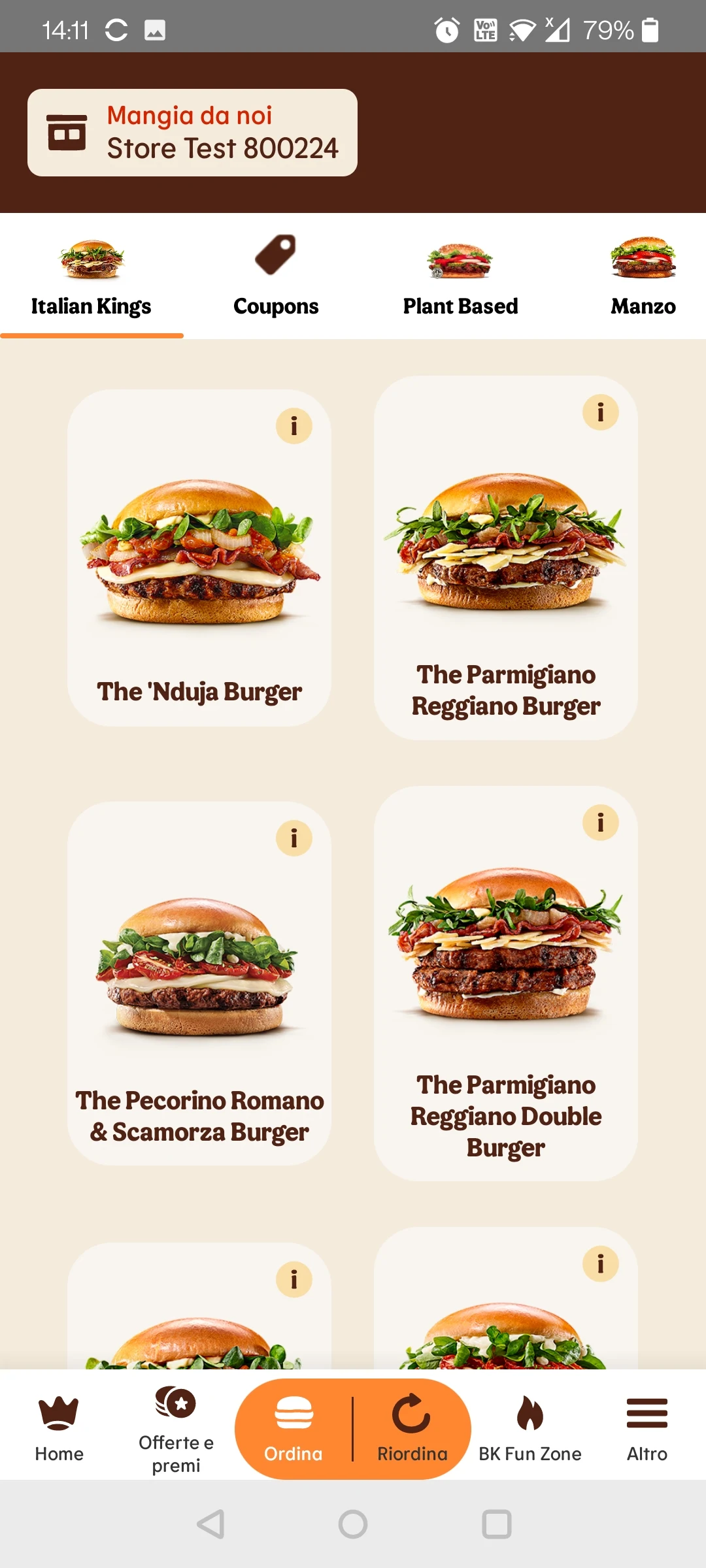Image resolution: width=706 pixels, height=1568 pixels.
Task: Open the Mangia da noi store selector
Action: pos(192,133)
